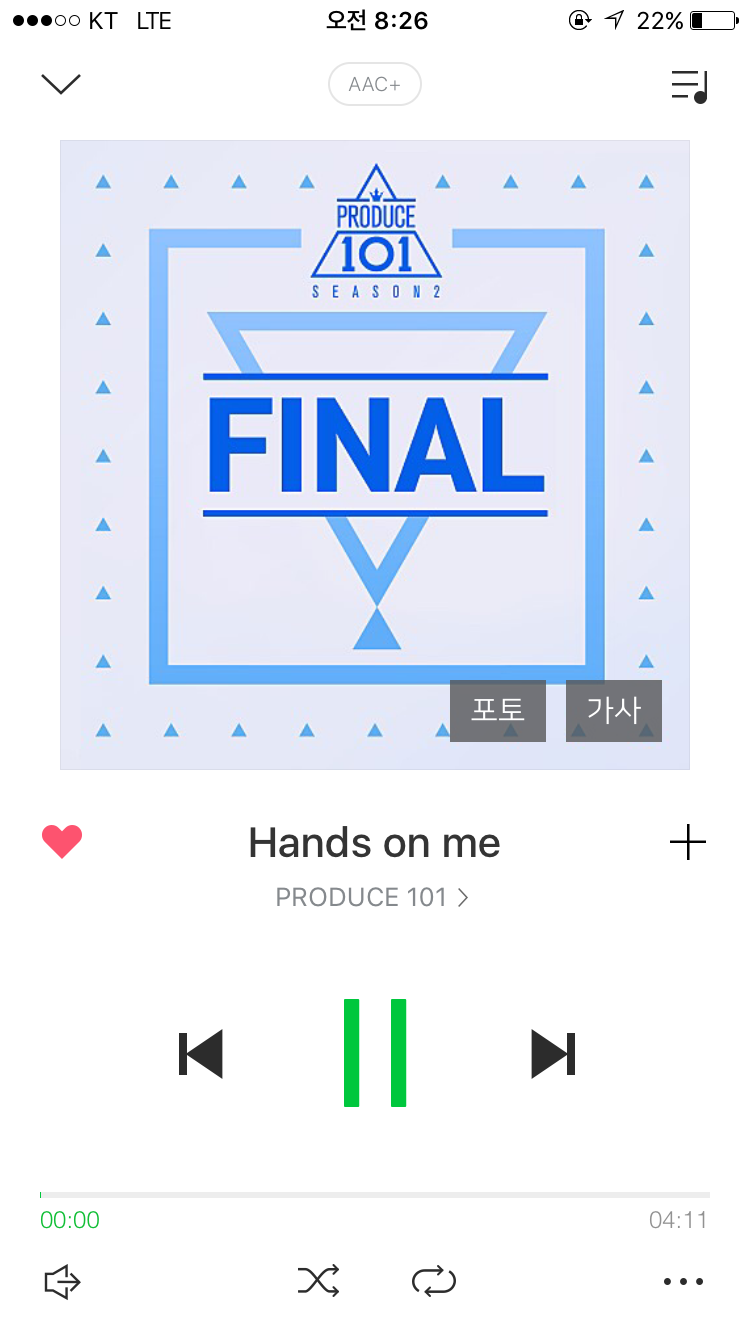Add Hands on me to a playlist
The width and height of the screenshot is (750, 1334).
(x=688, y=843)
